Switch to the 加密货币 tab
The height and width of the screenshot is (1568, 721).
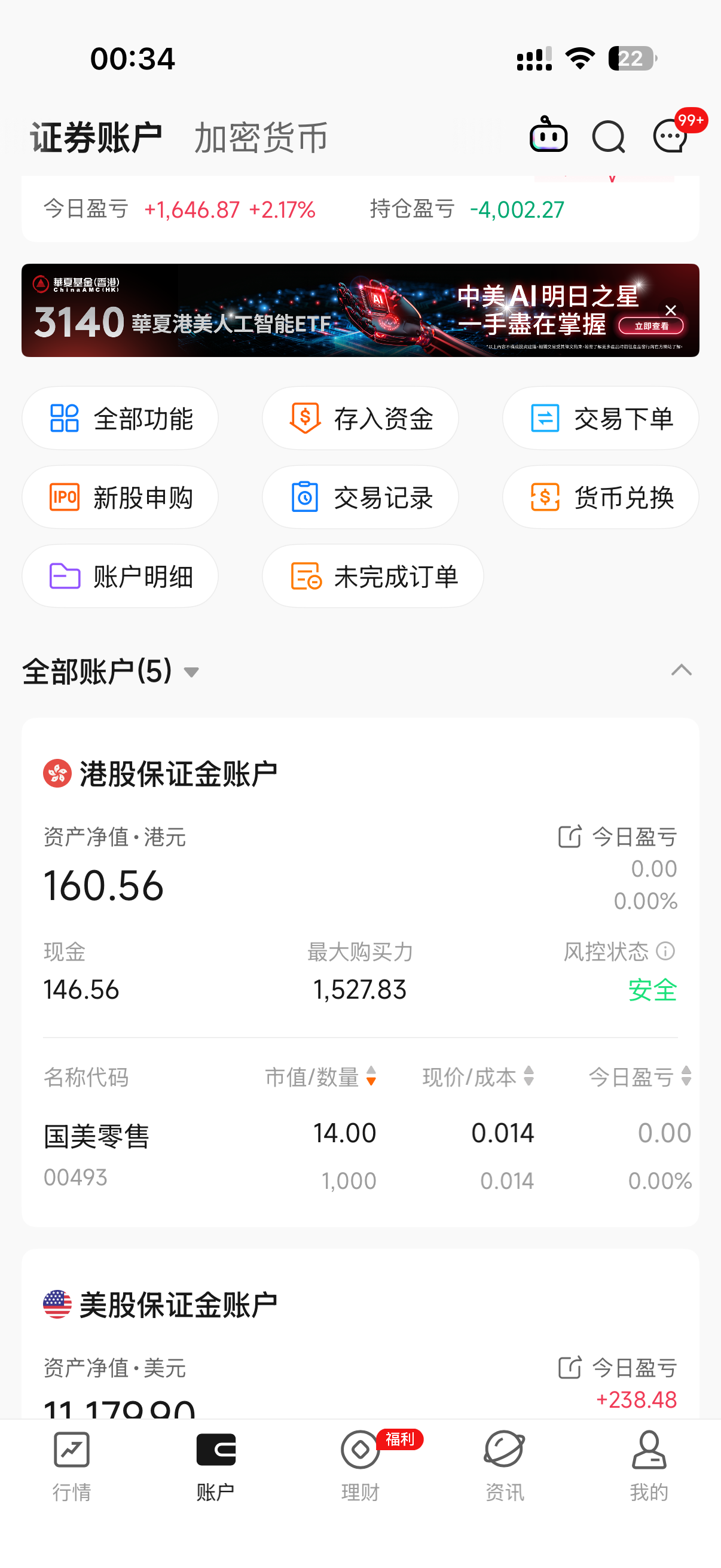(x=261, y=138)
